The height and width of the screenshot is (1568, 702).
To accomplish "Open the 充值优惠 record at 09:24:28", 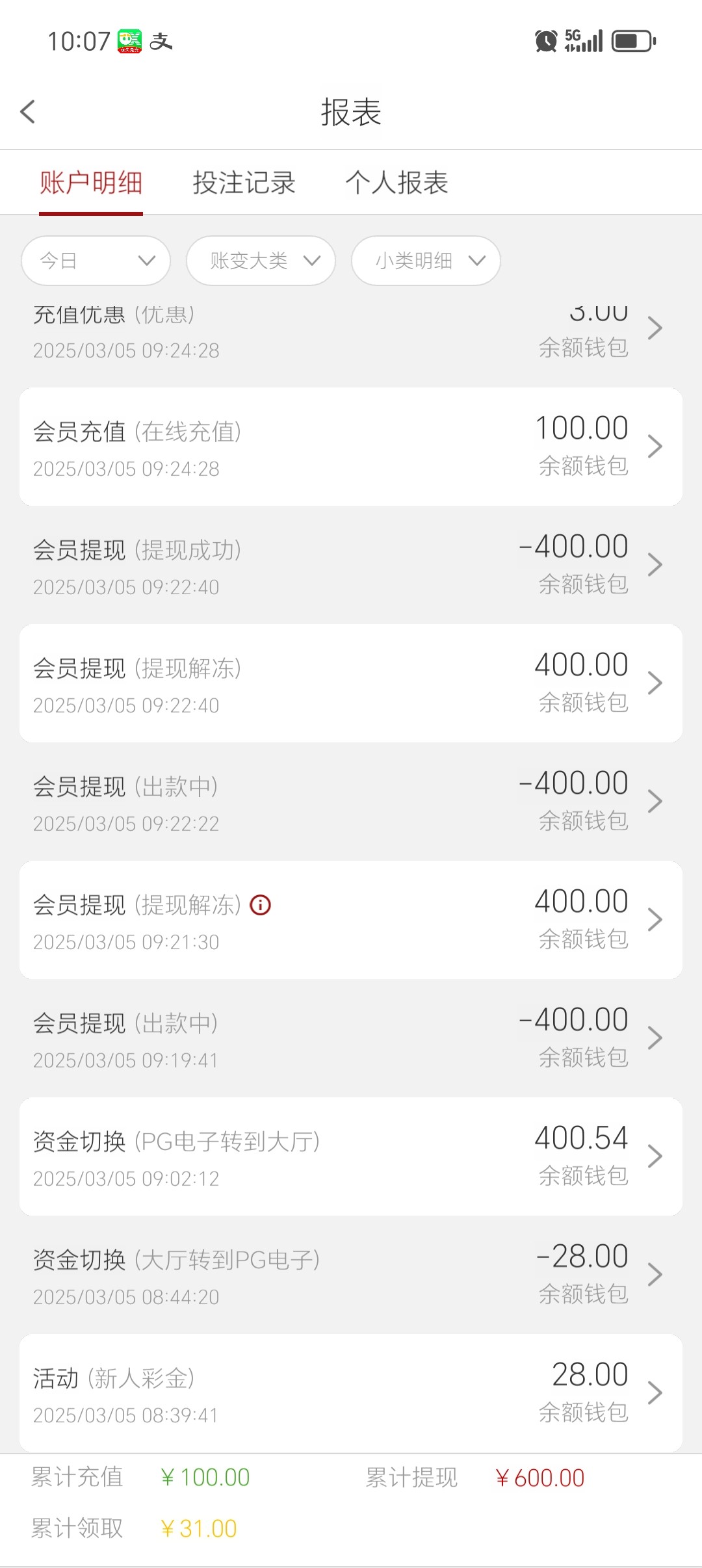I will click(351, 332).
